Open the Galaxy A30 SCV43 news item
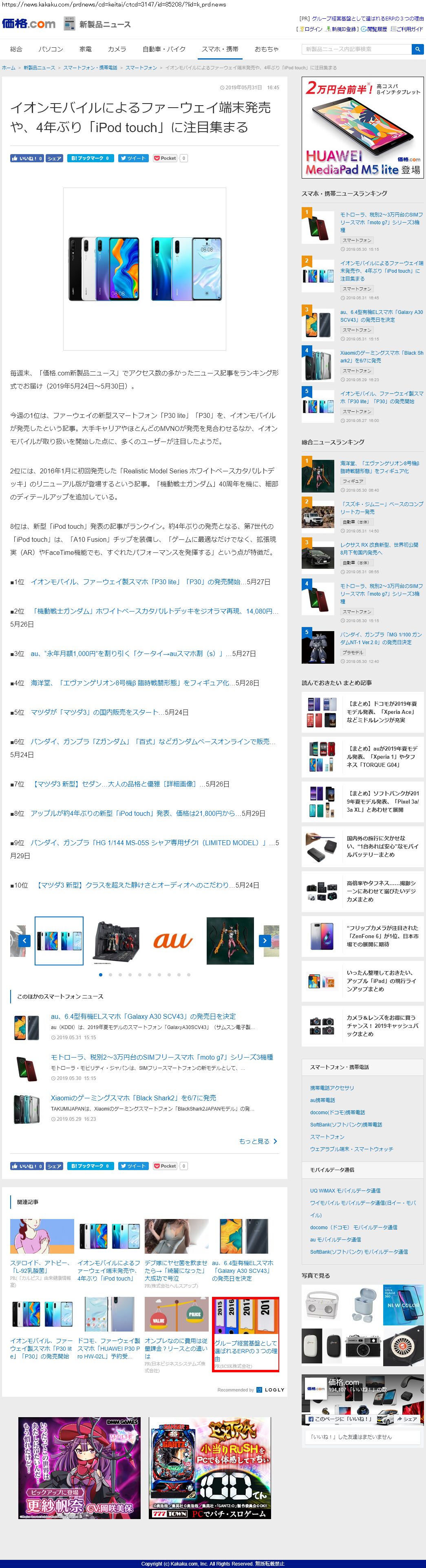The width and height of the screenshot is (426, 1568). pyautogui.click(x=143, y=1016)
